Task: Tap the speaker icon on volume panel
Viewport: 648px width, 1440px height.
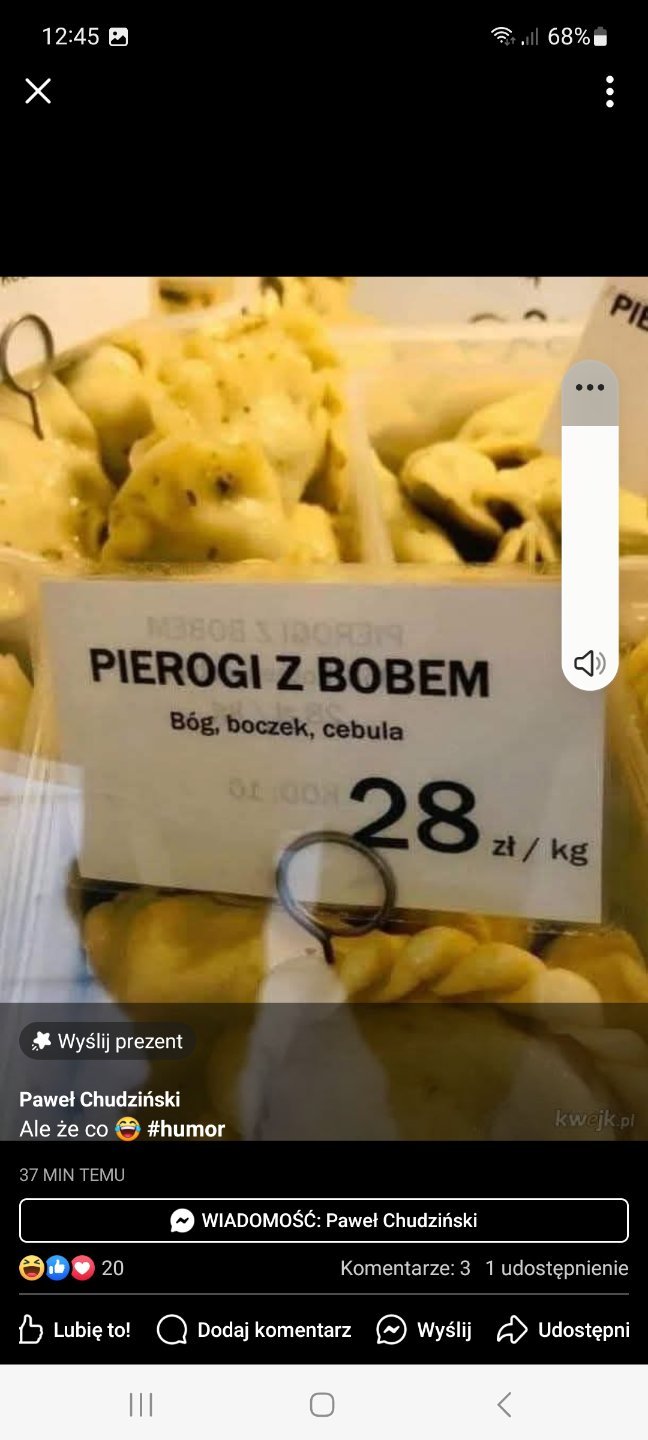Action: click(x=590, y=663)
